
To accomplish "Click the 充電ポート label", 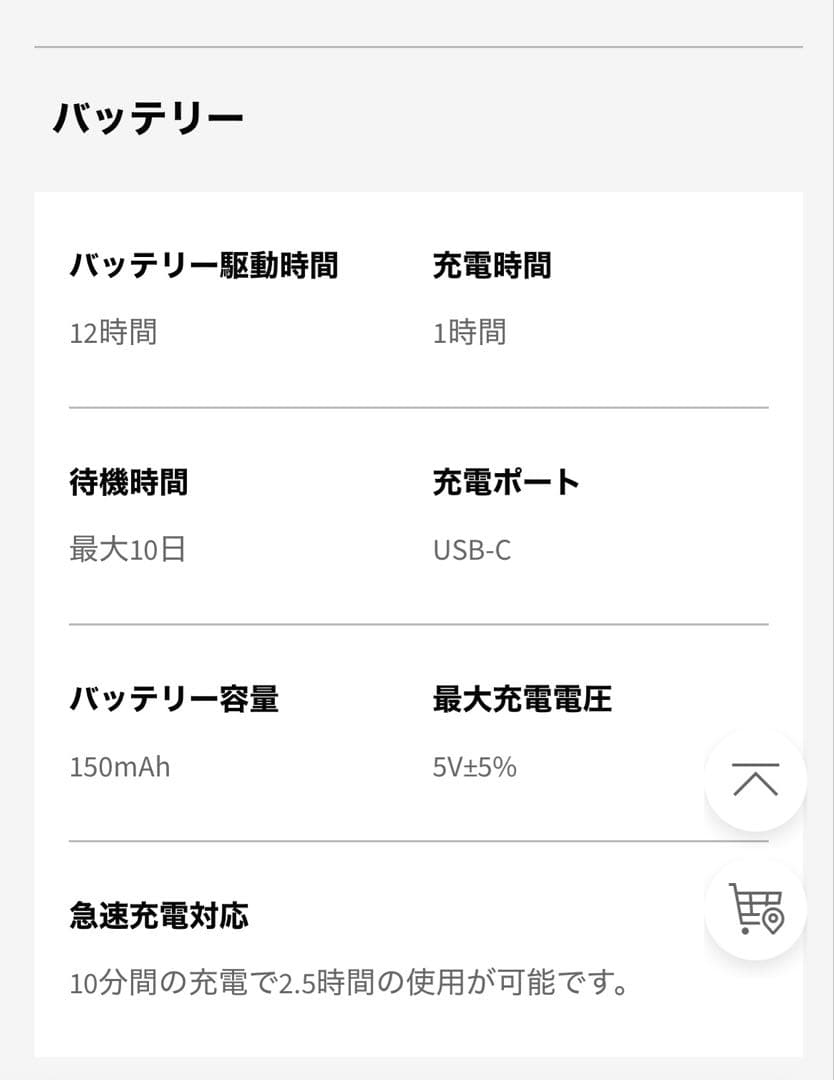I will [x=503, y=481].
